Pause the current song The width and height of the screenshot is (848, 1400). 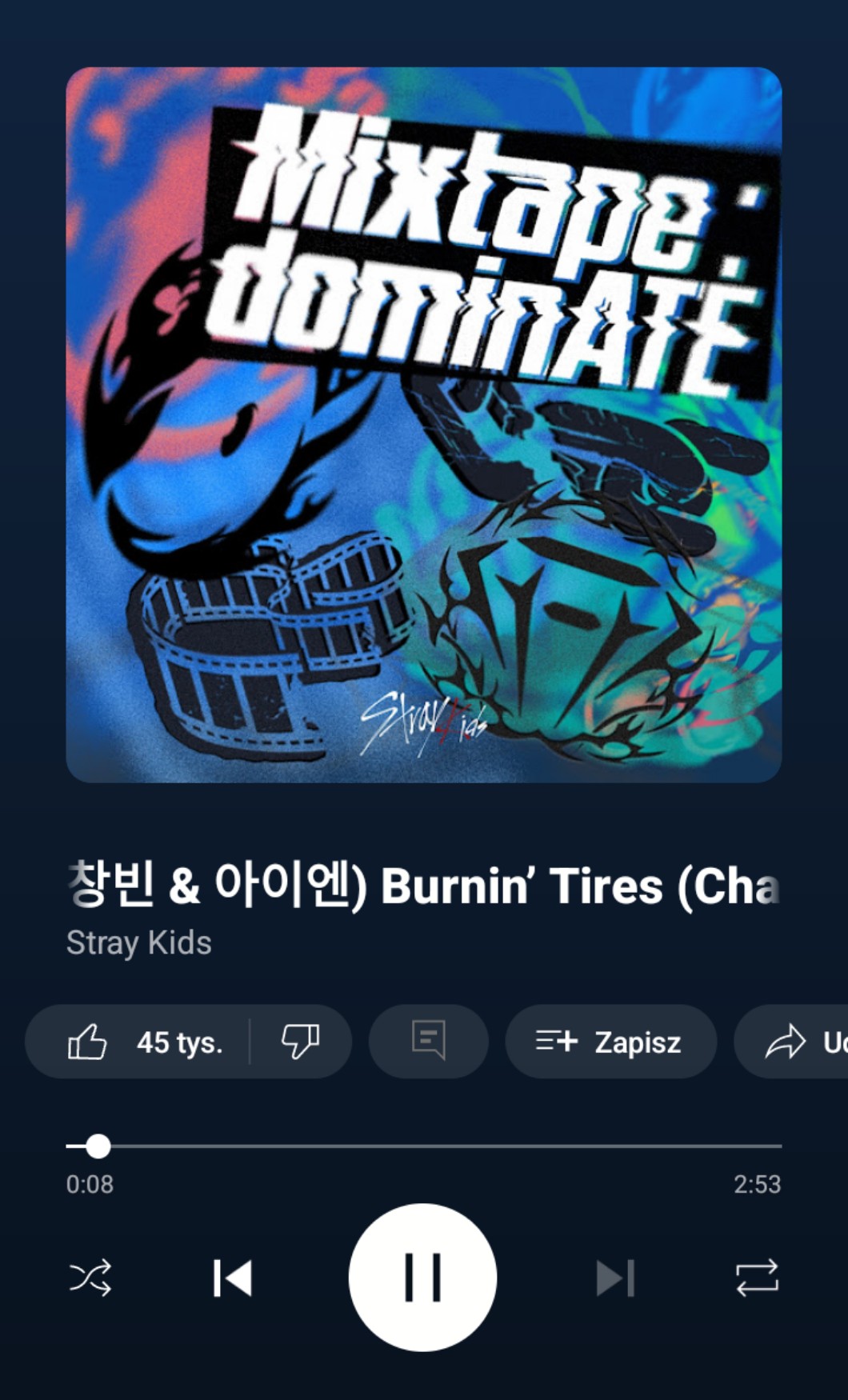[x=422, y=1278]
